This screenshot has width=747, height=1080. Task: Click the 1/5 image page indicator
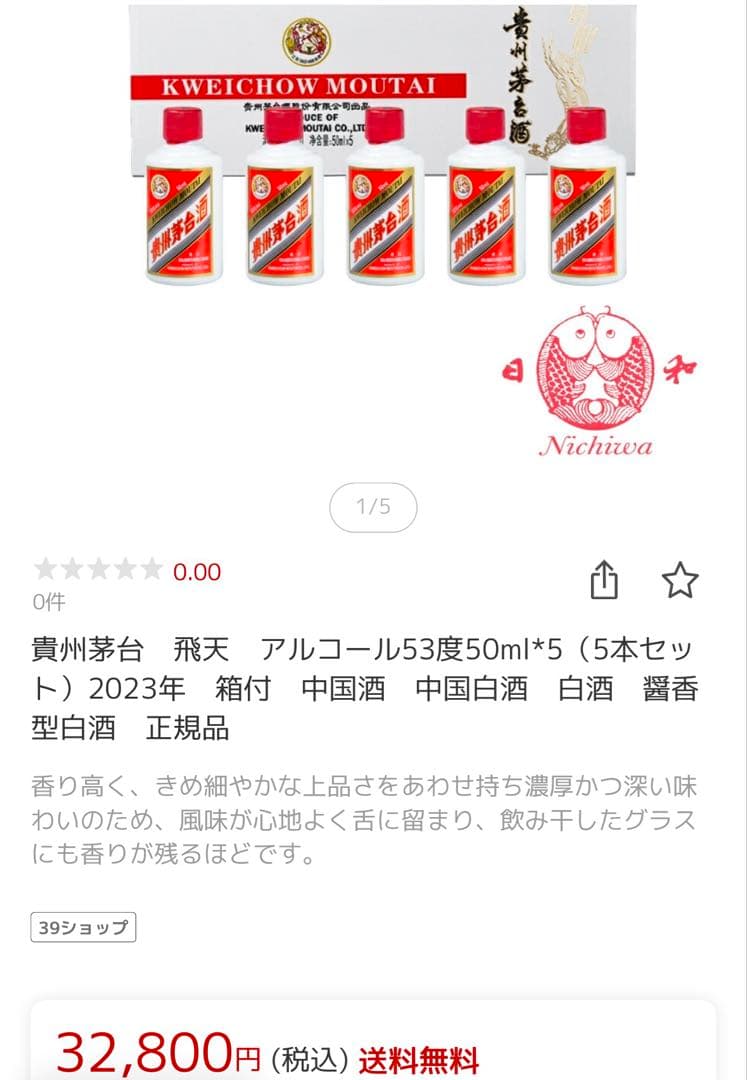(373, 508)
